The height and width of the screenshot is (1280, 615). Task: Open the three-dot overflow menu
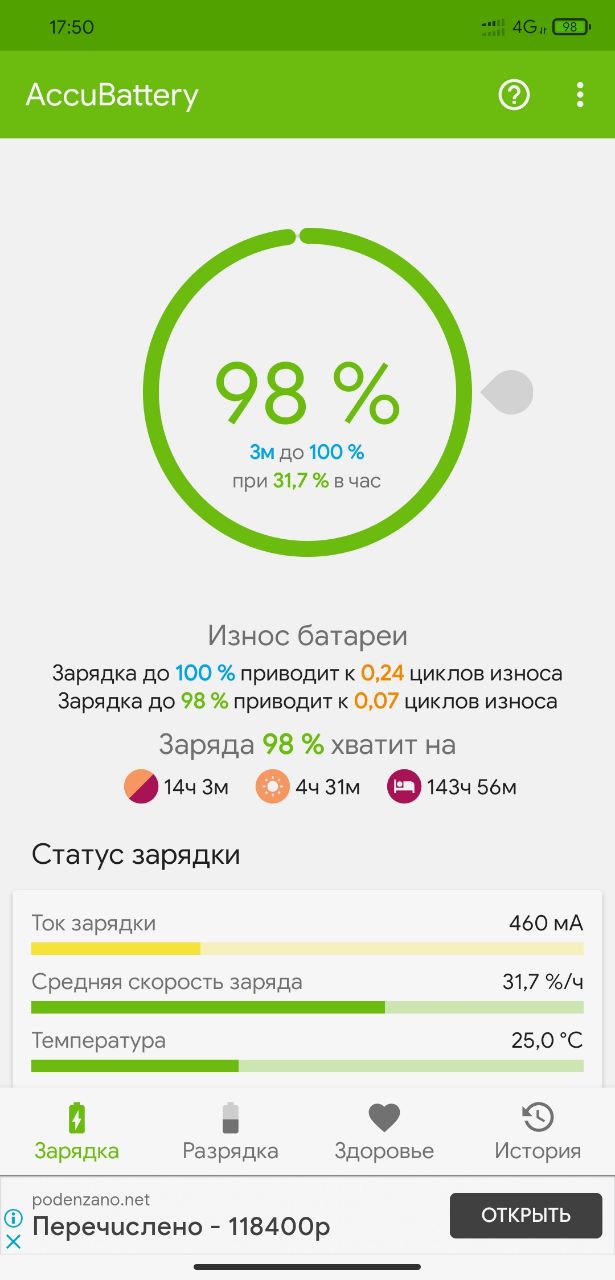coord(580,95)
